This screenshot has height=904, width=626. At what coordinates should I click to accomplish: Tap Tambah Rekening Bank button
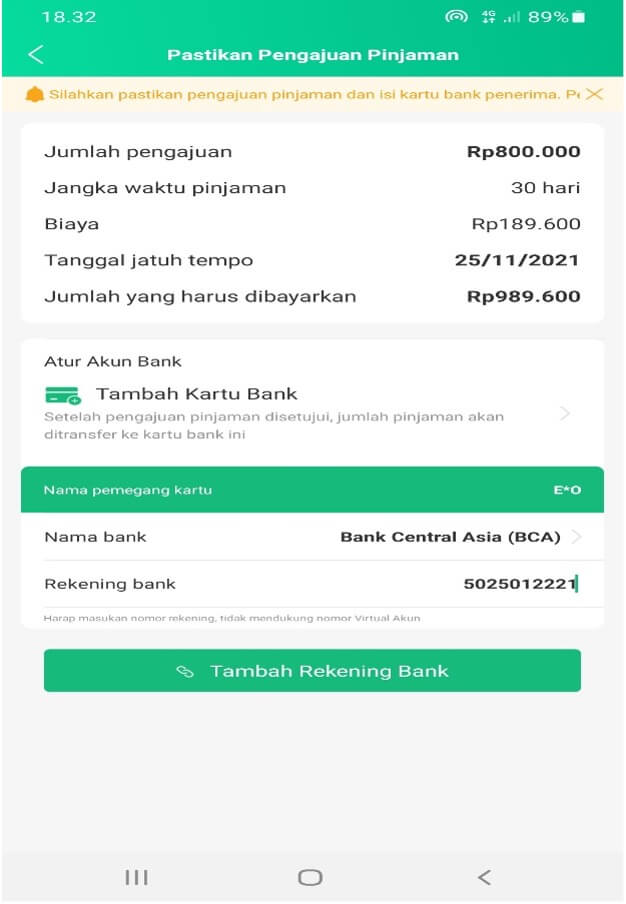pos(312,671)
